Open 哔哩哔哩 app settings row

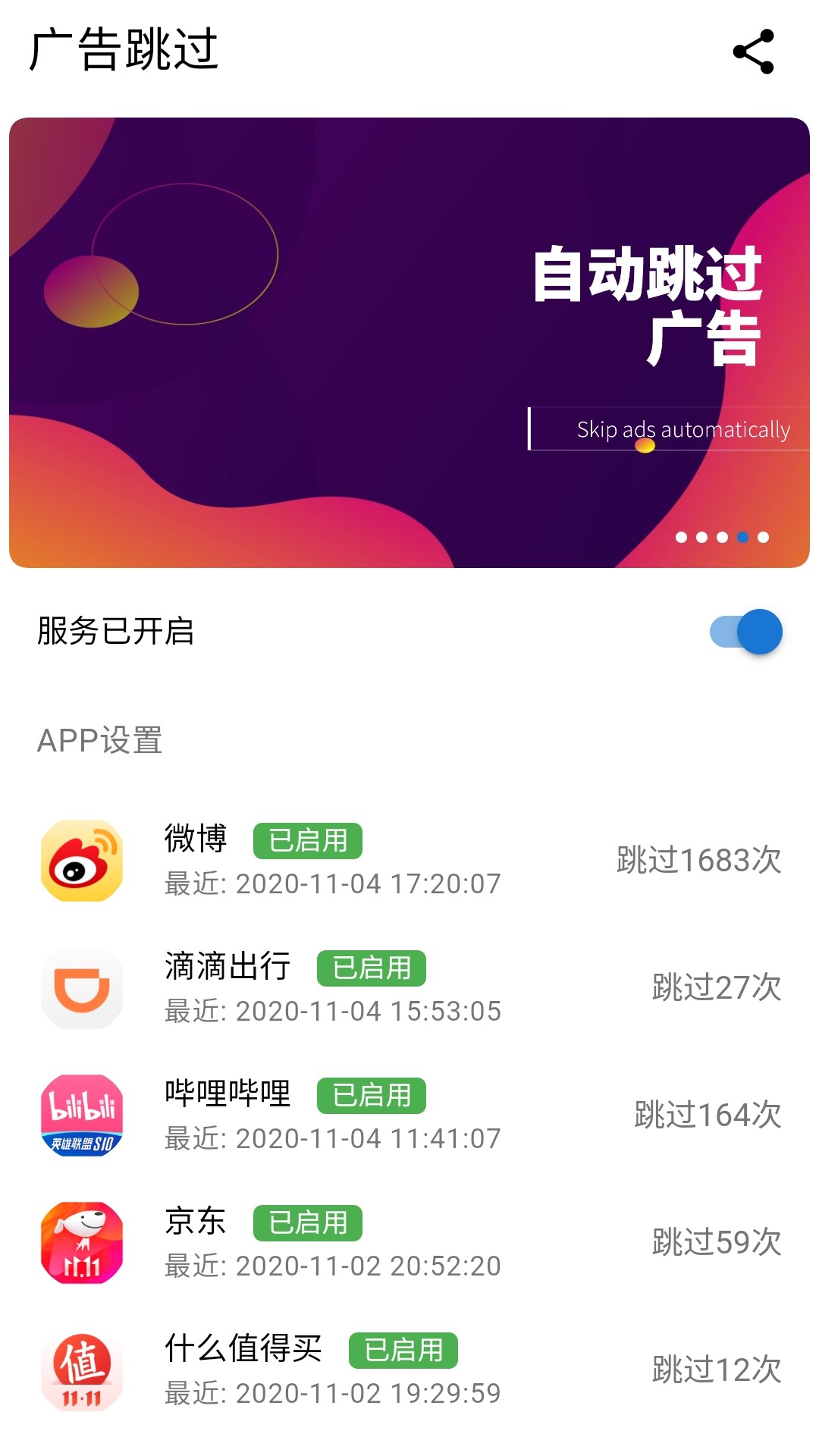click(x=409, y=1116)
